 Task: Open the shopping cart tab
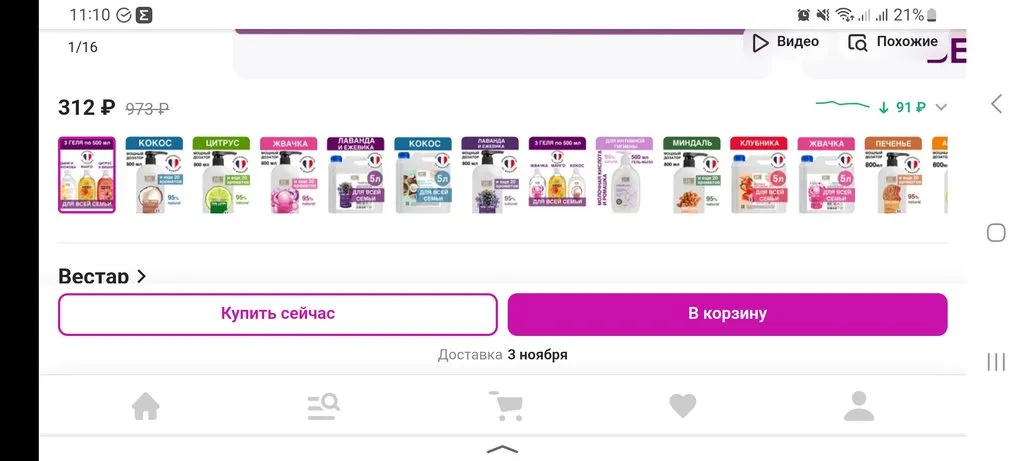[505, 406]
